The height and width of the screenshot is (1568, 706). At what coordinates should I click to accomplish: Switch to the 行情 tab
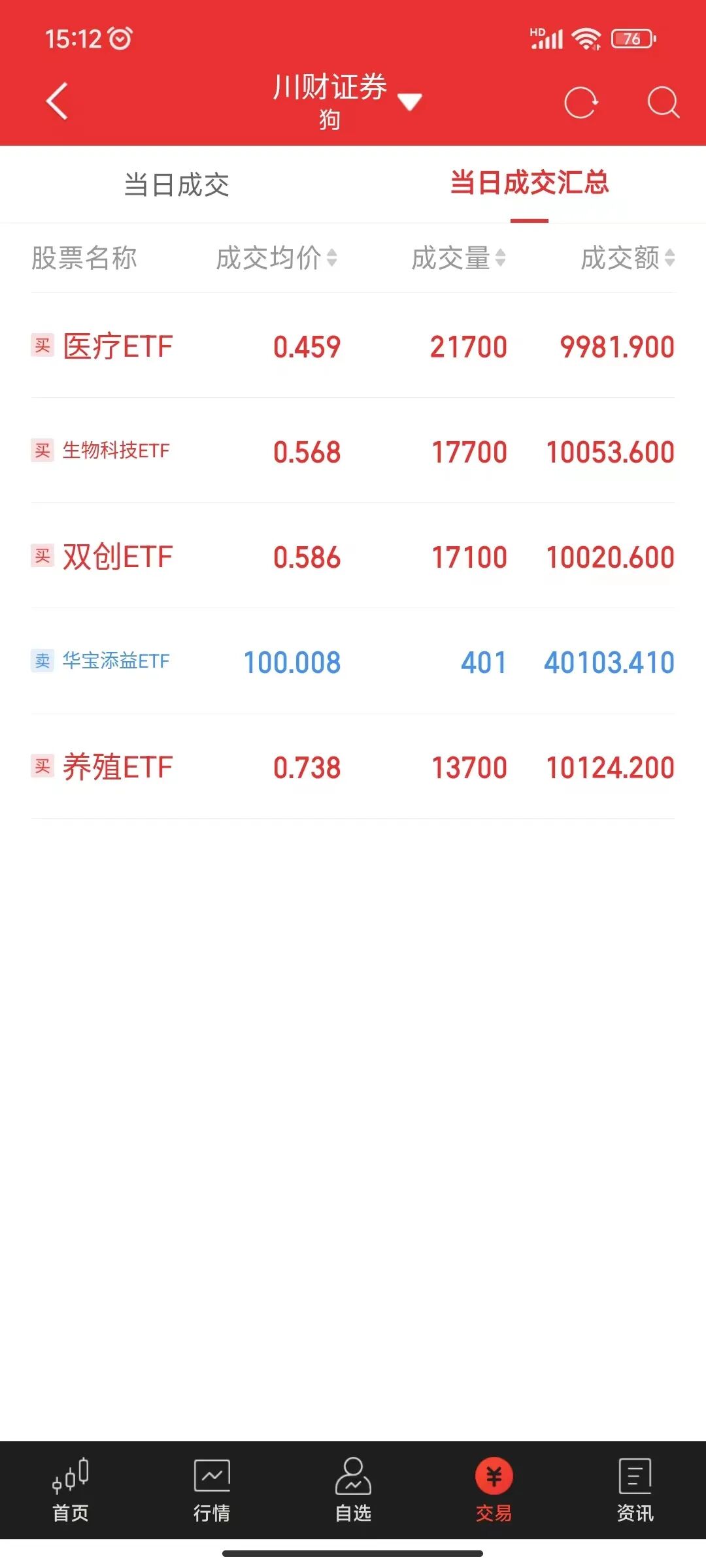click(x=212, y=1491)
